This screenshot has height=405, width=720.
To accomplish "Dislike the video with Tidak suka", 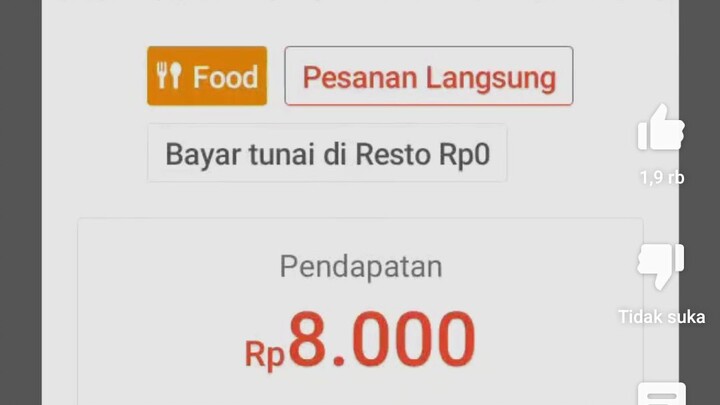I will click(661, 267).
